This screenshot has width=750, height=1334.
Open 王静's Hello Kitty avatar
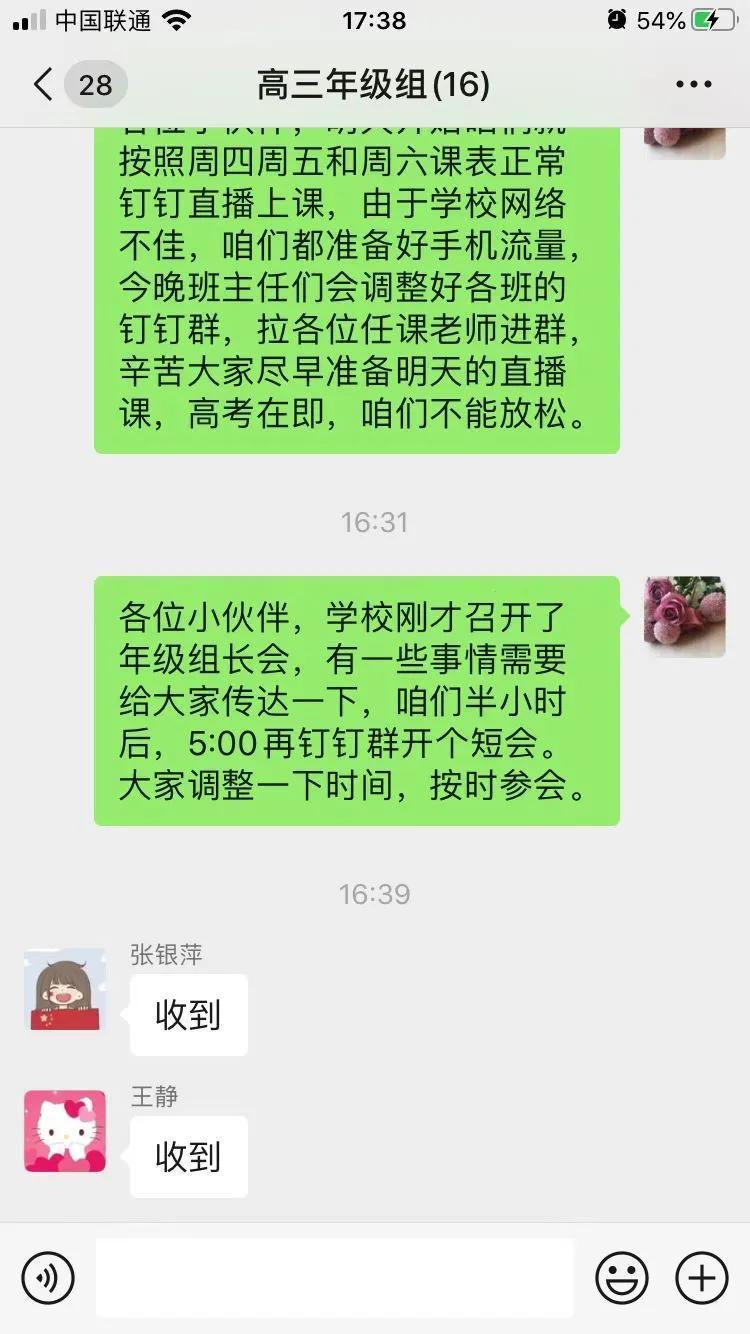pos(65,1131)
